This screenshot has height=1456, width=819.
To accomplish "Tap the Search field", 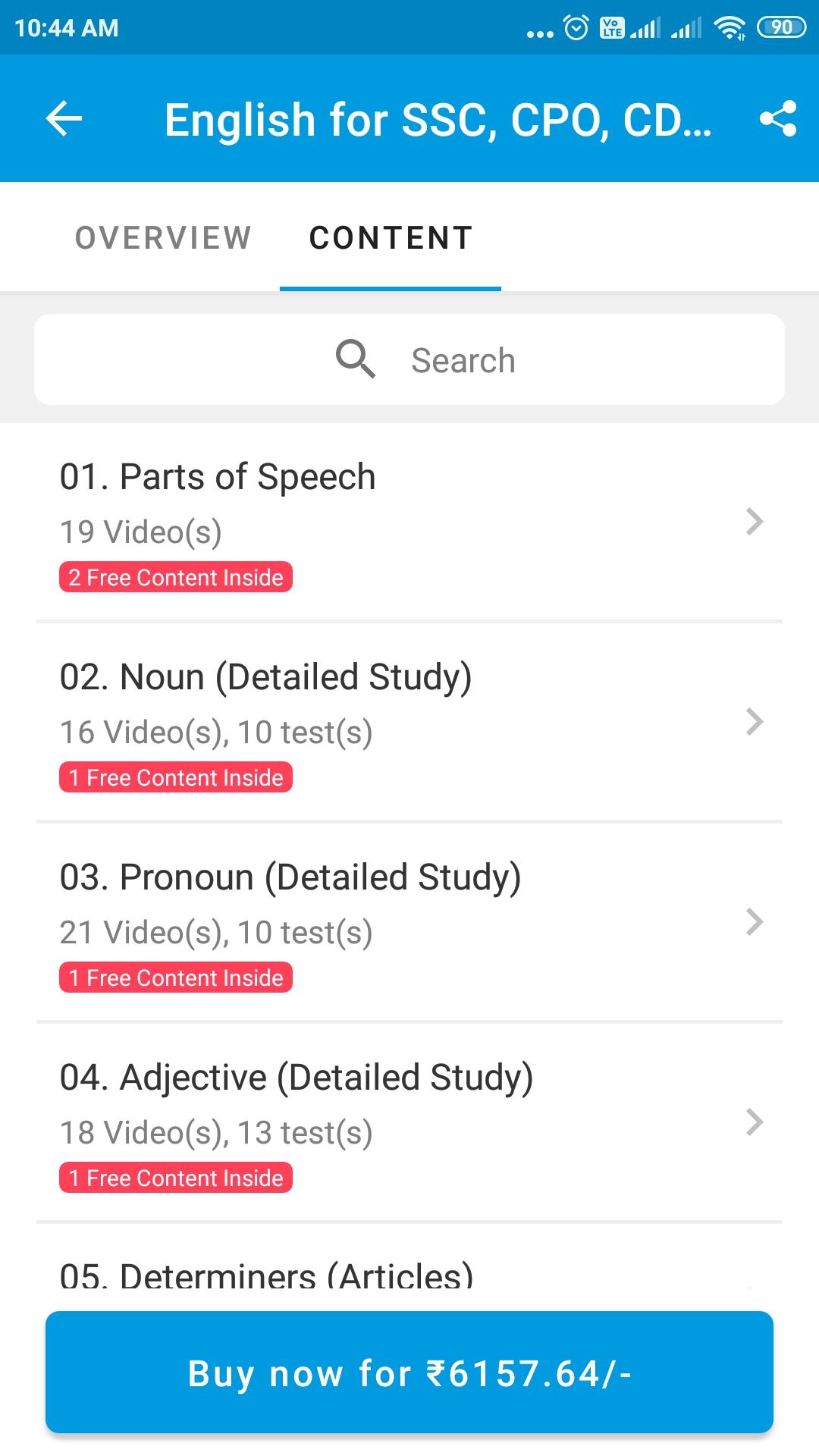I will tap(409, 359).
